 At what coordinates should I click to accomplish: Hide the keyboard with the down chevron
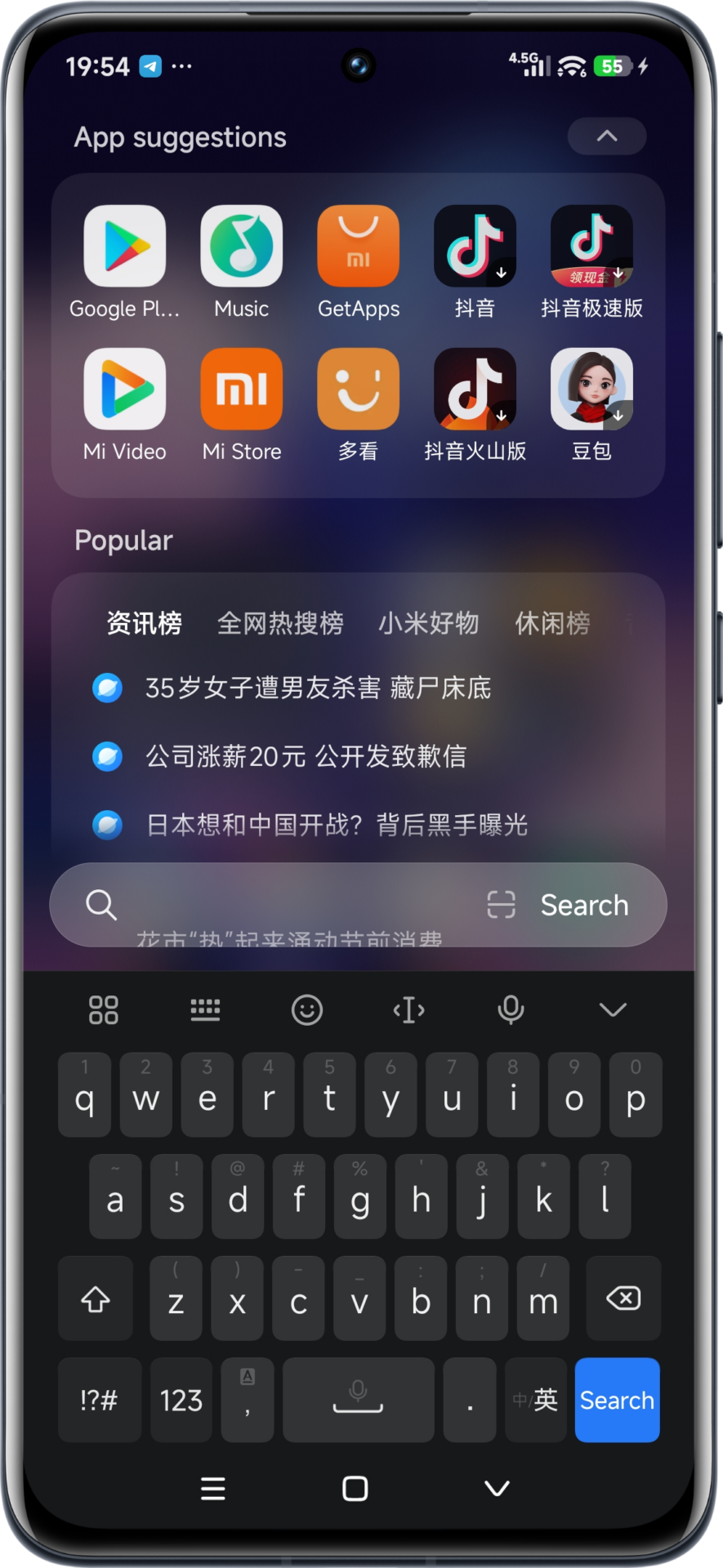(613, 1010)
